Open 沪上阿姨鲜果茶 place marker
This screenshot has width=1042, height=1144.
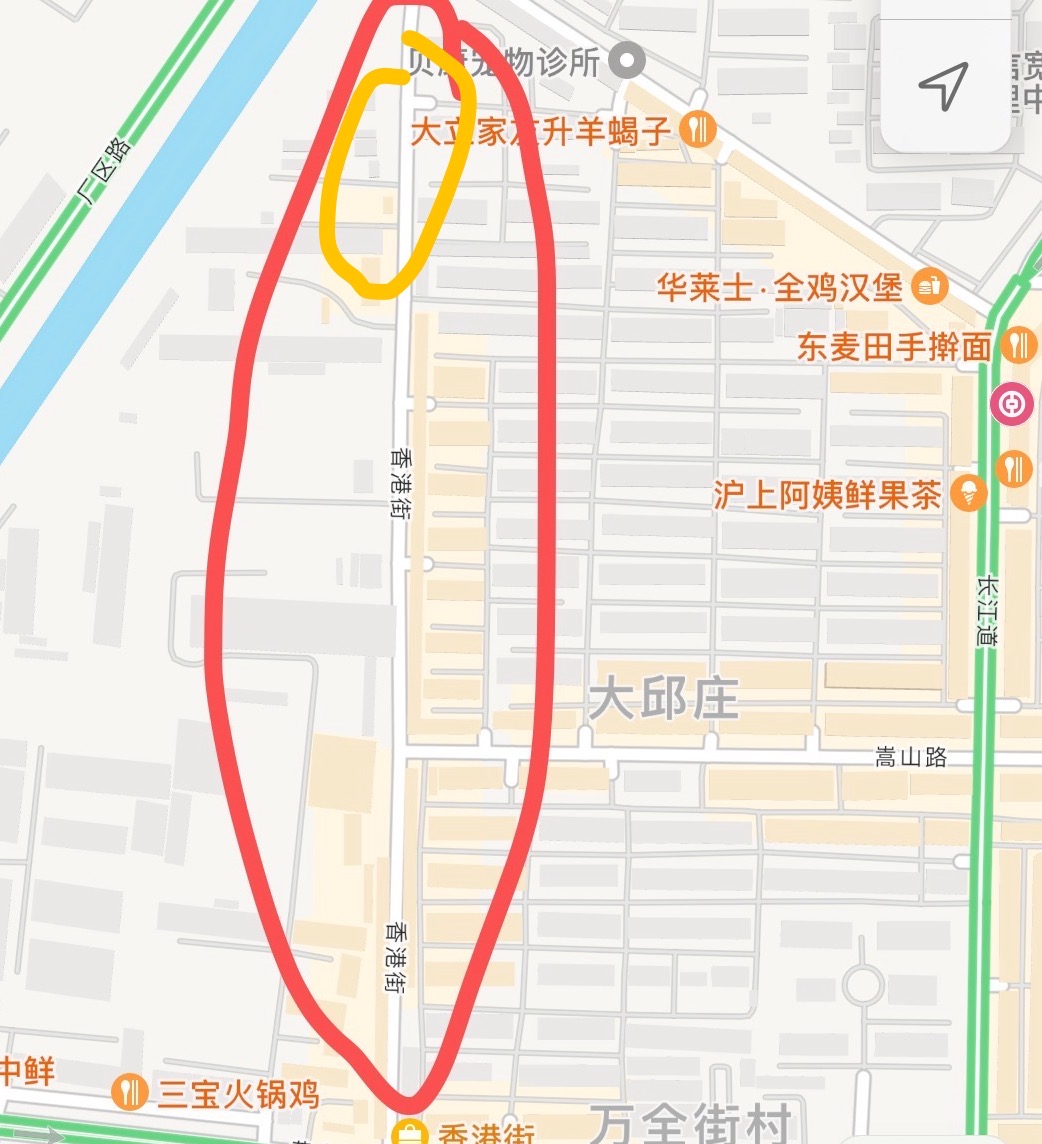(x=969, y=494)
